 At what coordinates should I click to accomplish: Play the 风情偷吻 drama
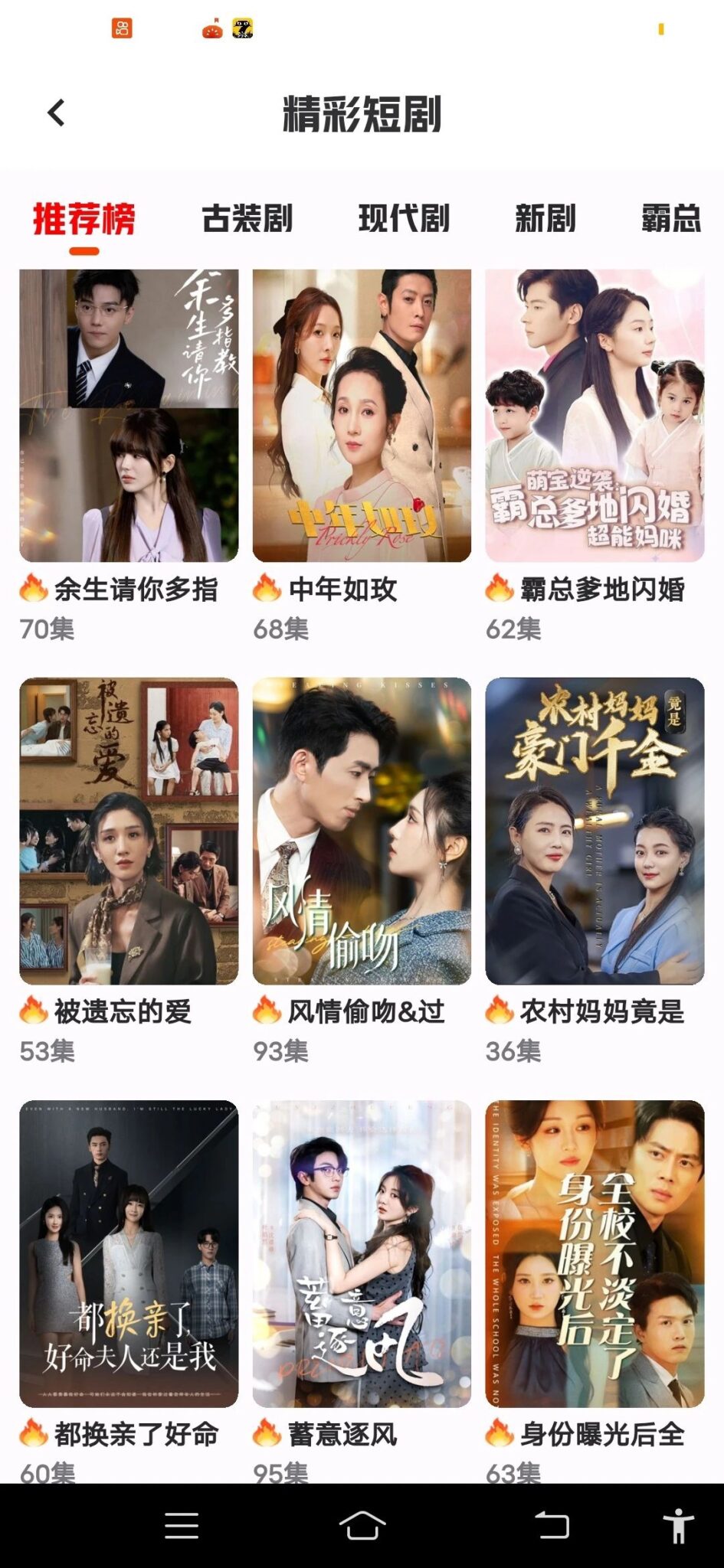tap(362, 831)
